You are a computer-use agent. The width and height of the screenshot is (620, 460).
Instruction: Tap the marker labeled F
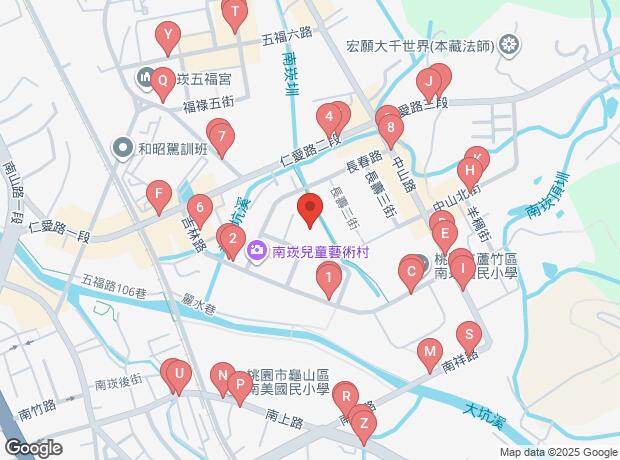pos(157,193)
